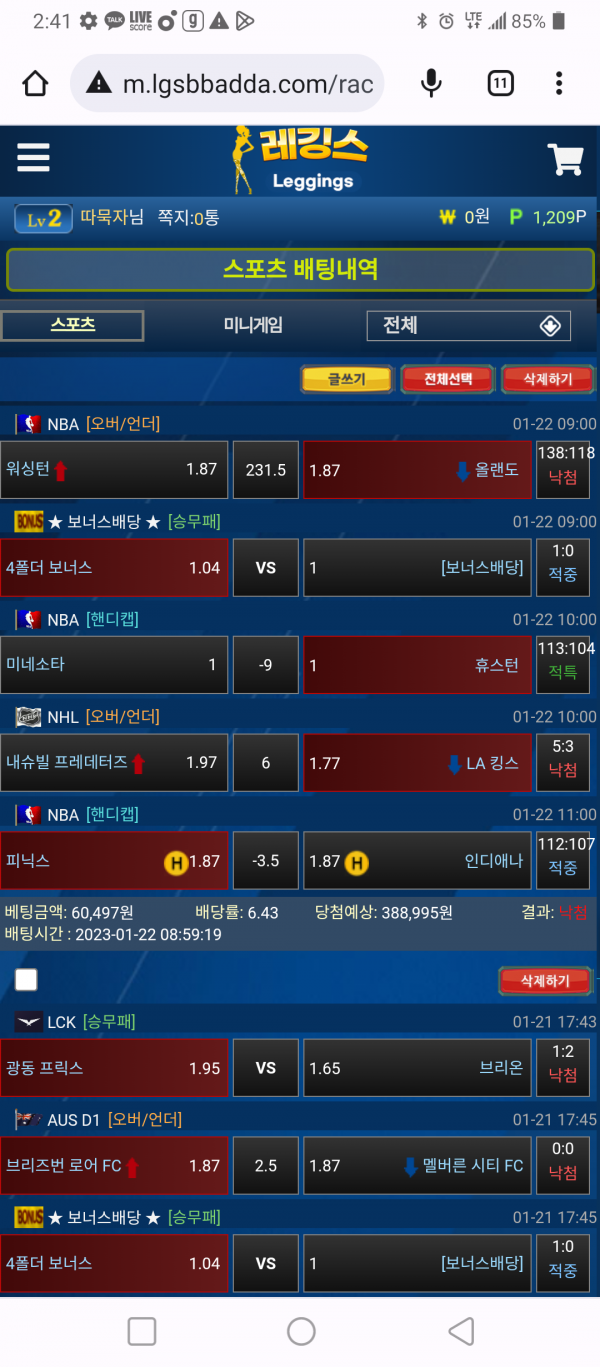Tap the 글쓰기 button
Viewport: 600px width, 1367px height.
click(x=346, y=379)
